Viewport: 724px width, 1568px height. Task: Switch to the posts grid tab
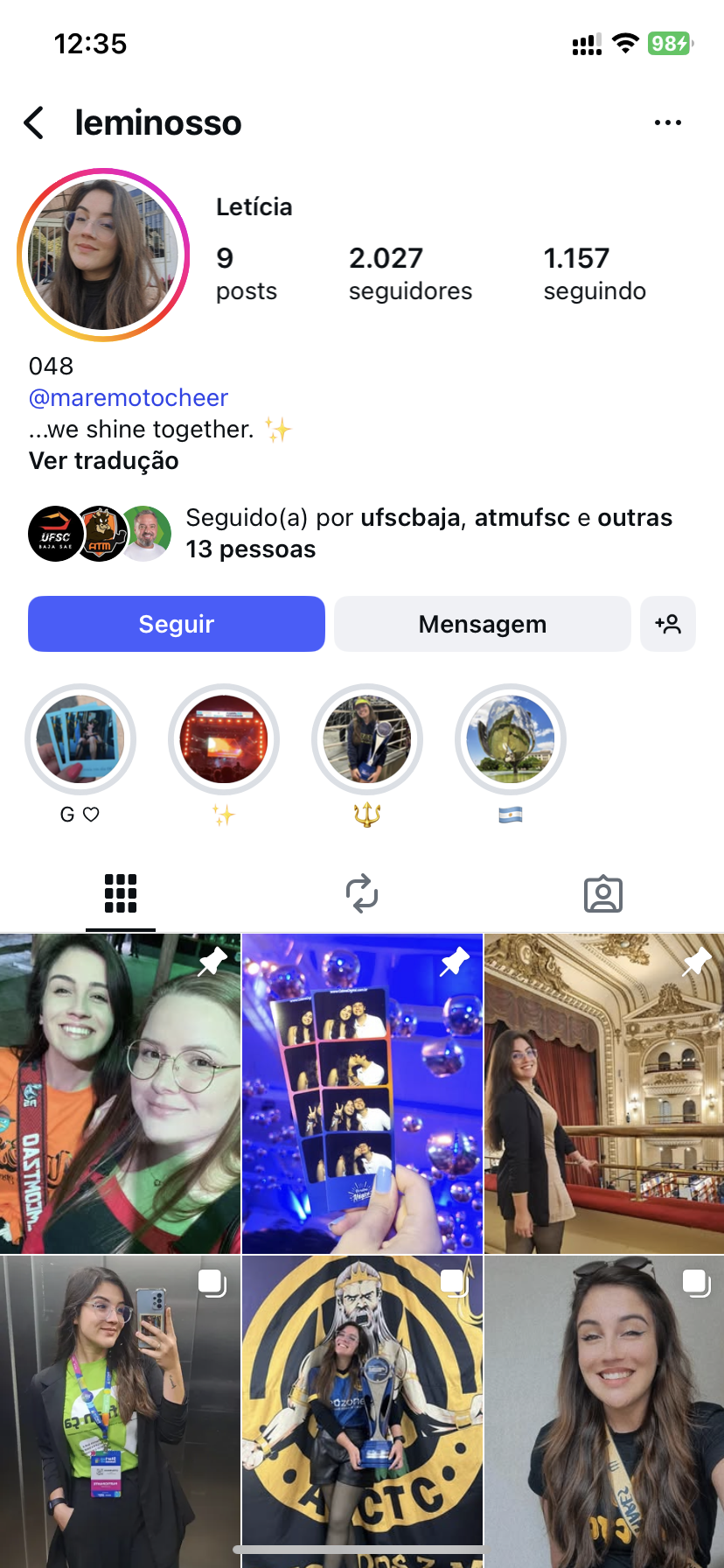coord(121,893)
